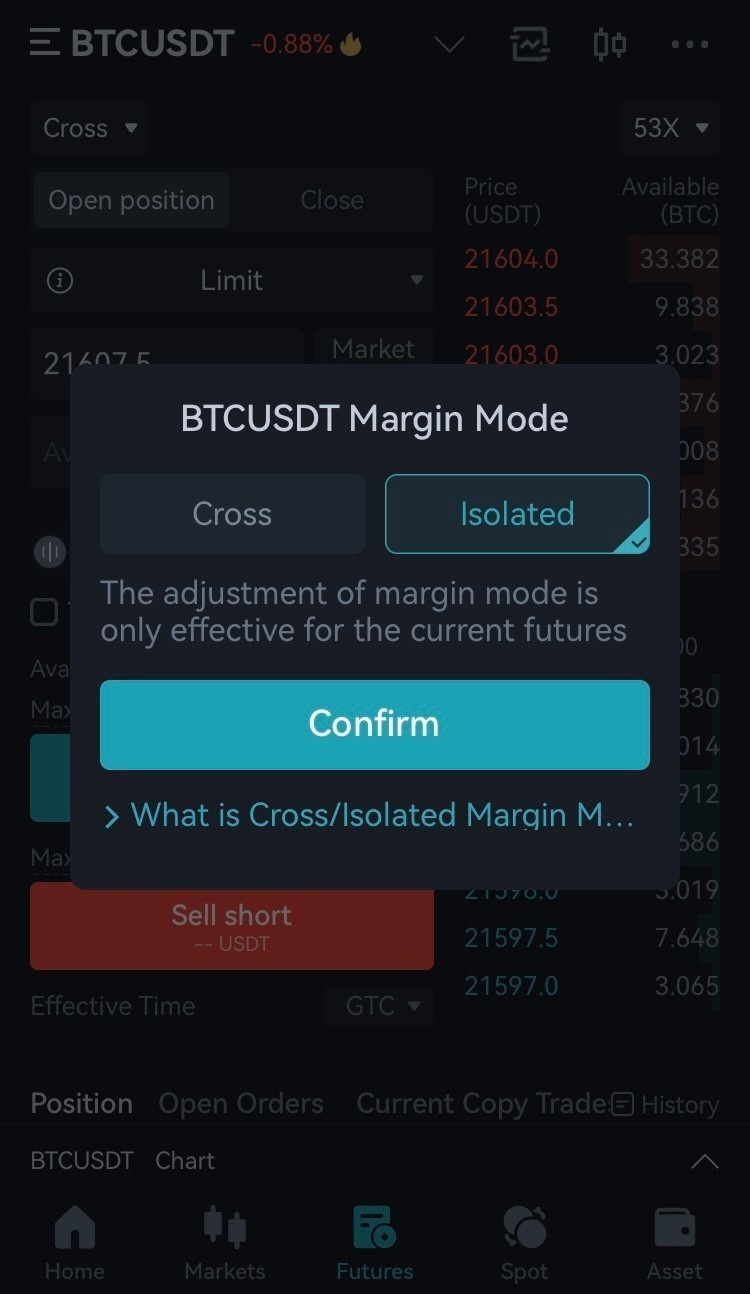This screenshot has height=1294, width=750.
Task: Open What is Cross/Isolated Margin link
Action: point(370,815)
